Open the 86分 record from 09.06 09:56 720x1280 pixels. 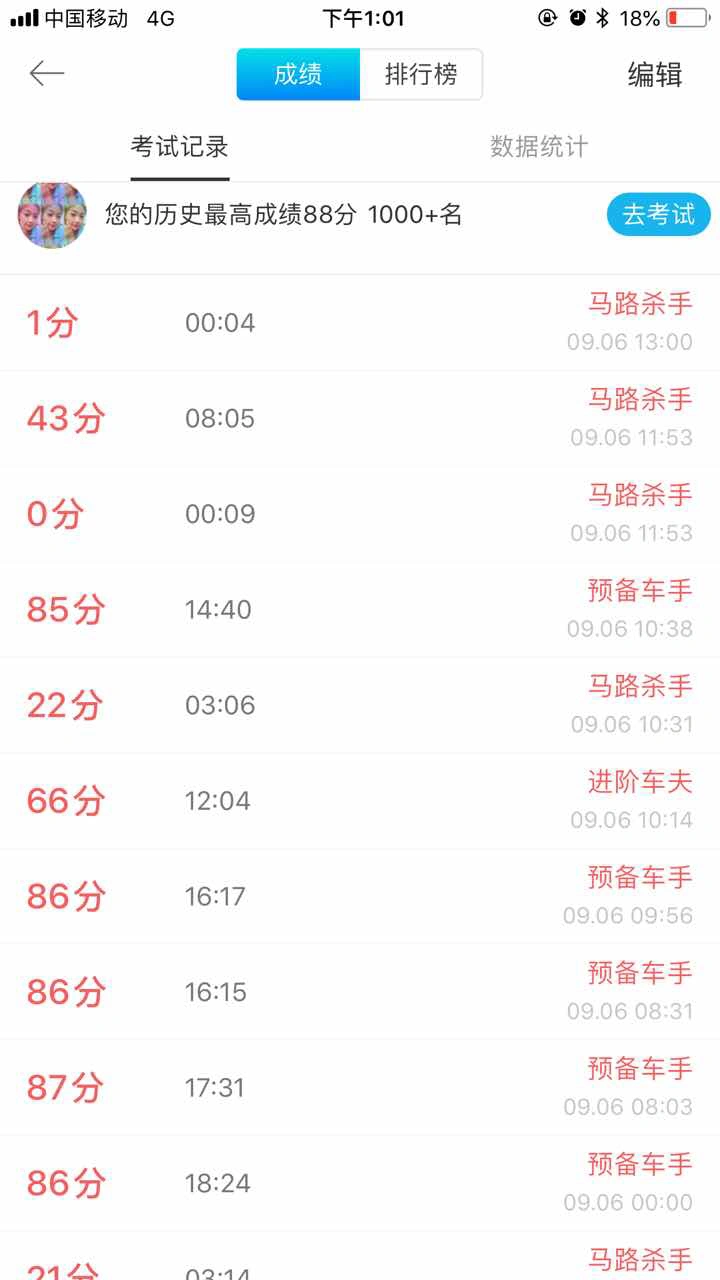pos(360,896)
